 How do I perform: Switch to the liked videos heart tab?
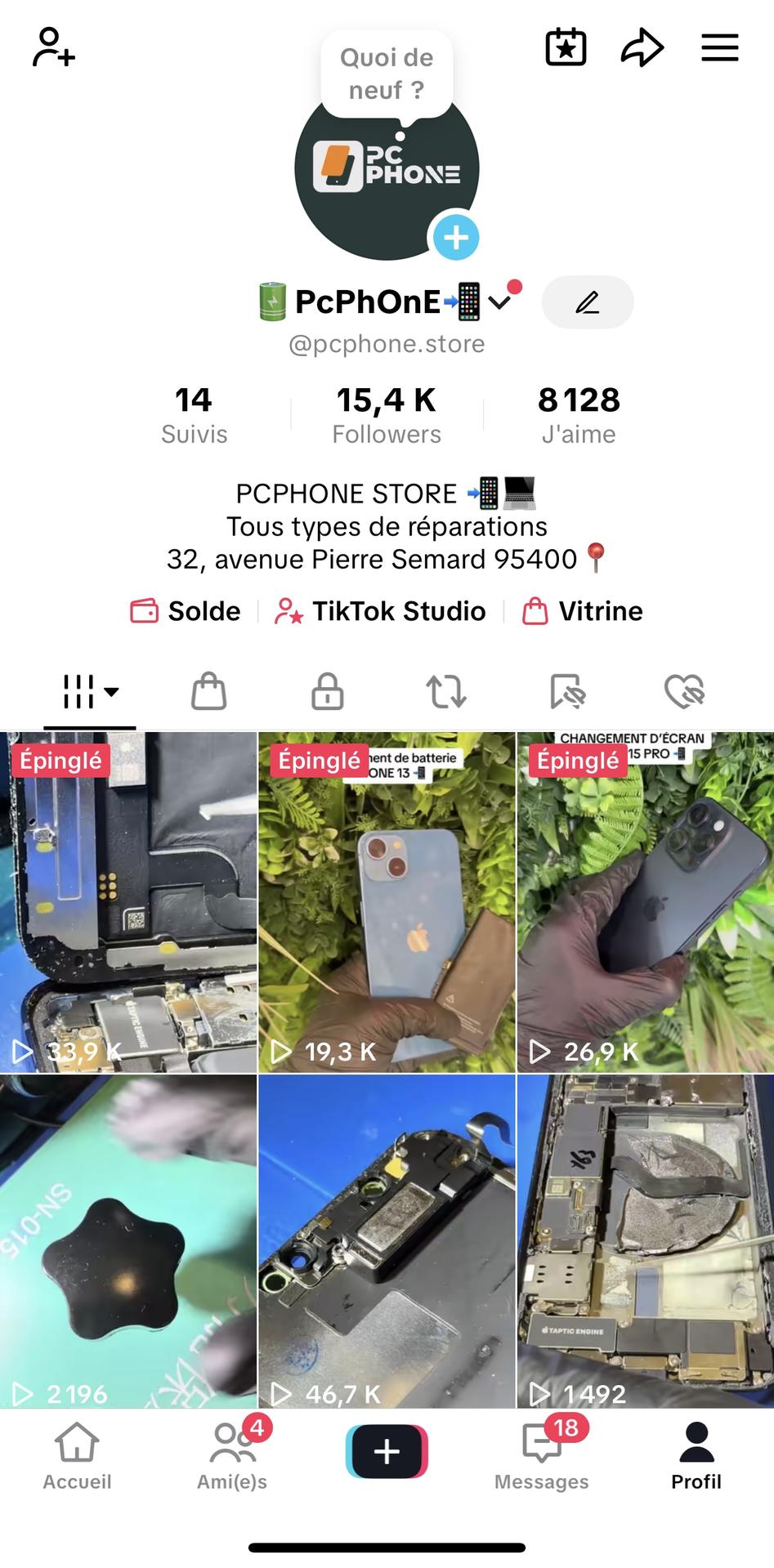click(684, 691)
